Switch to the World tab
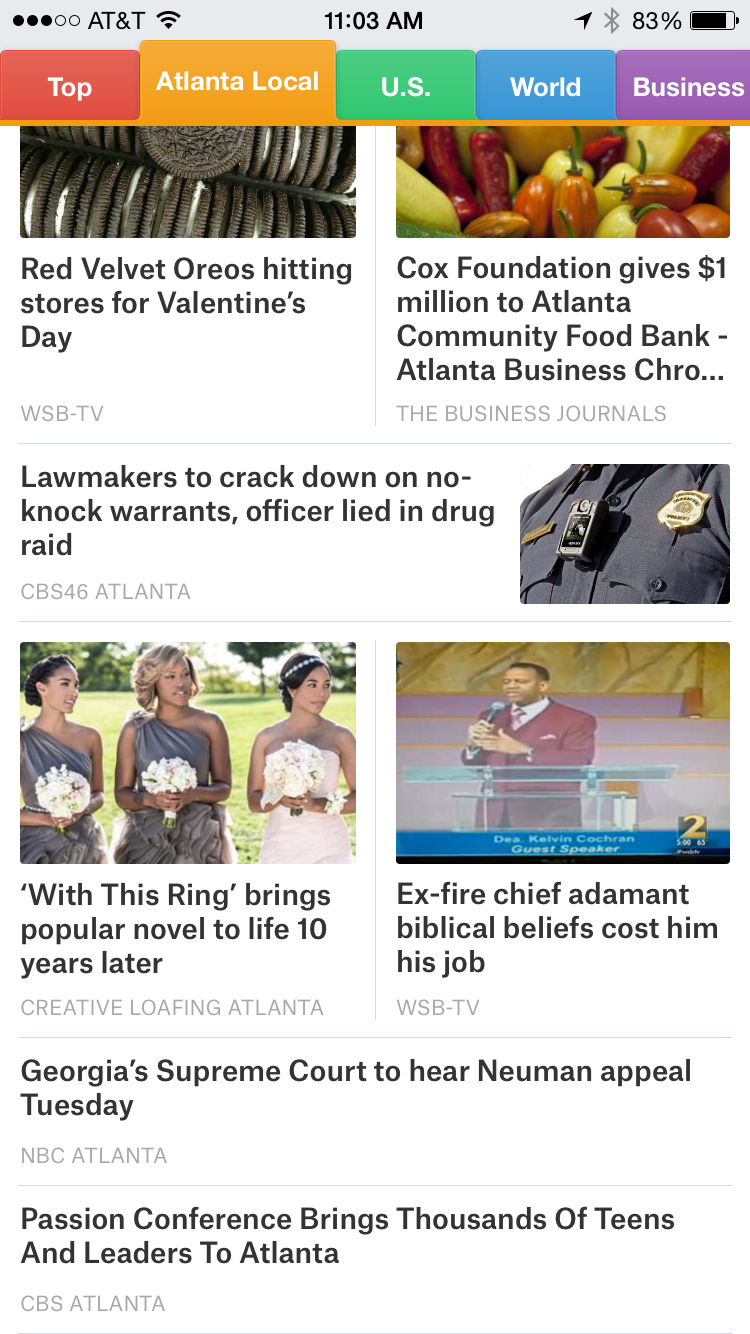 (x=545, y=87)
